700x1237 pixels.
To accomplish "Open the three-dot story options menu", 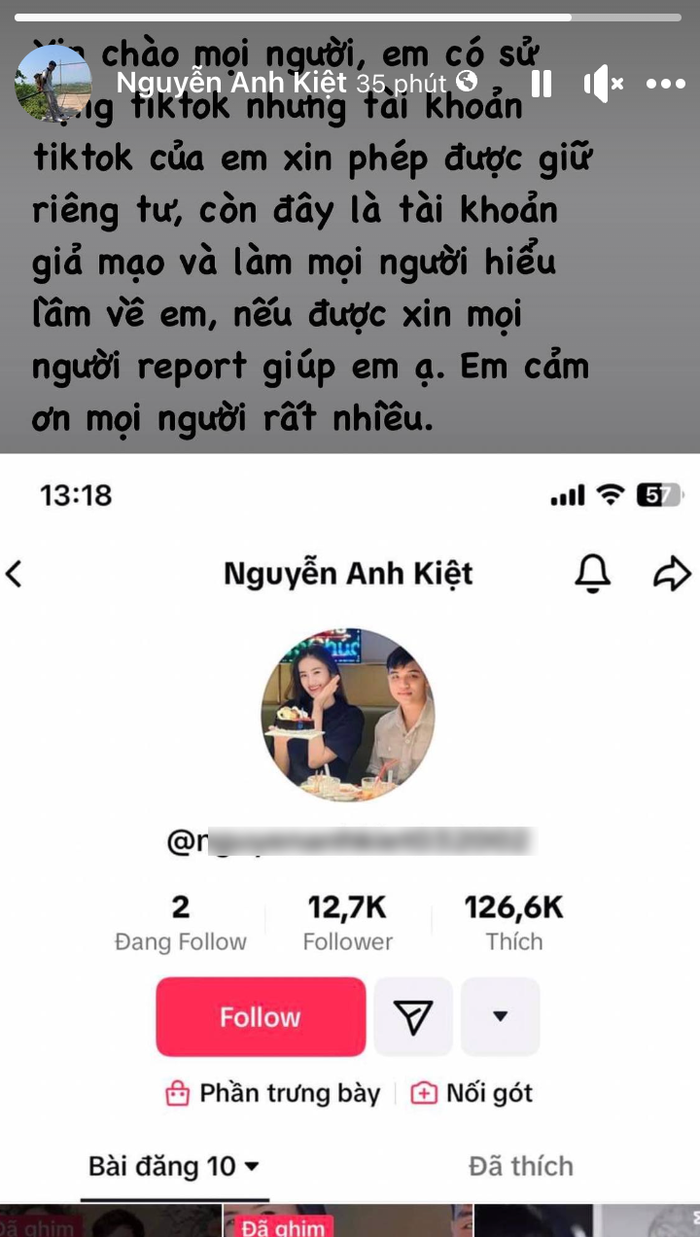I will click(665, 84).
